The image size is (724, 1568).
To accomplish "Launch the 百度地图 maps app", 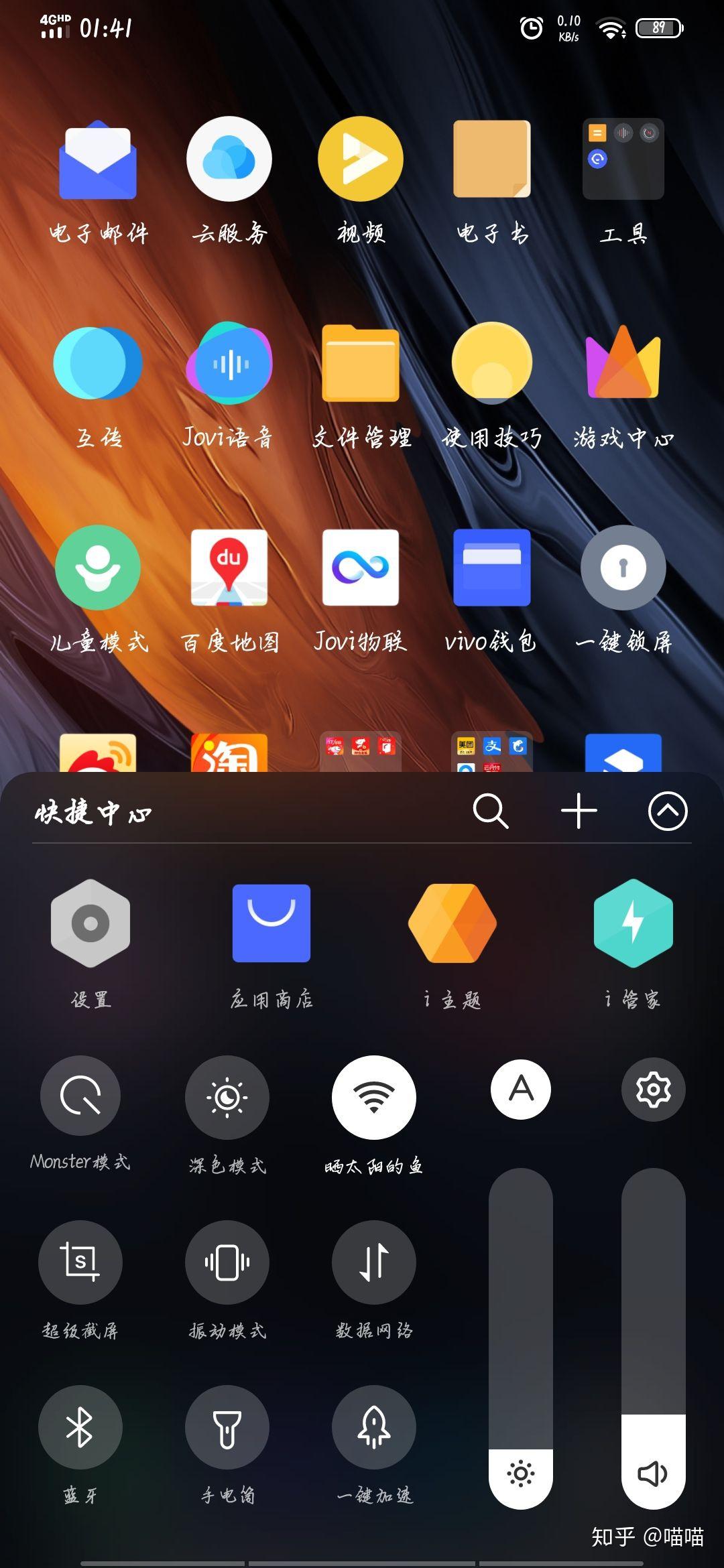I will (x=229, y=568).
